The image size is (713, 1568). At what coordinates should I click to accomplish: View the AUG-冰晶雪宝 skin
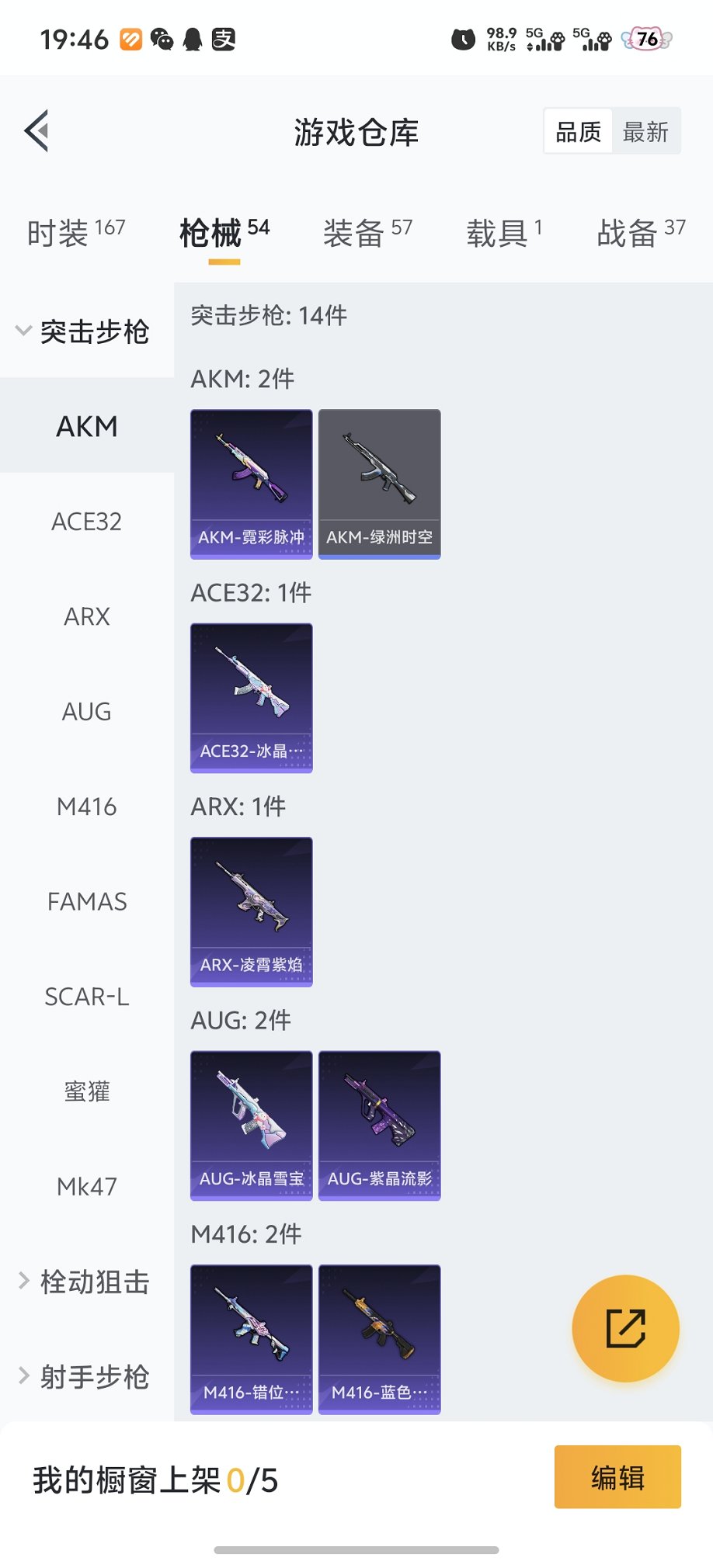[251, 1126]
